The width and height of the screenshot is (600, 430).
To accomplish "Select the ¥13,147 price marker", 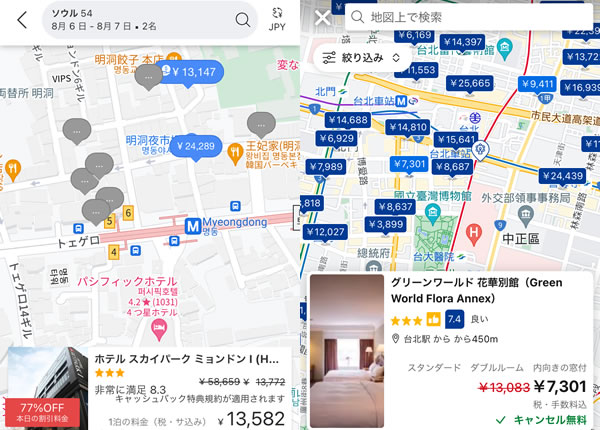I will [x=194, y=72].
